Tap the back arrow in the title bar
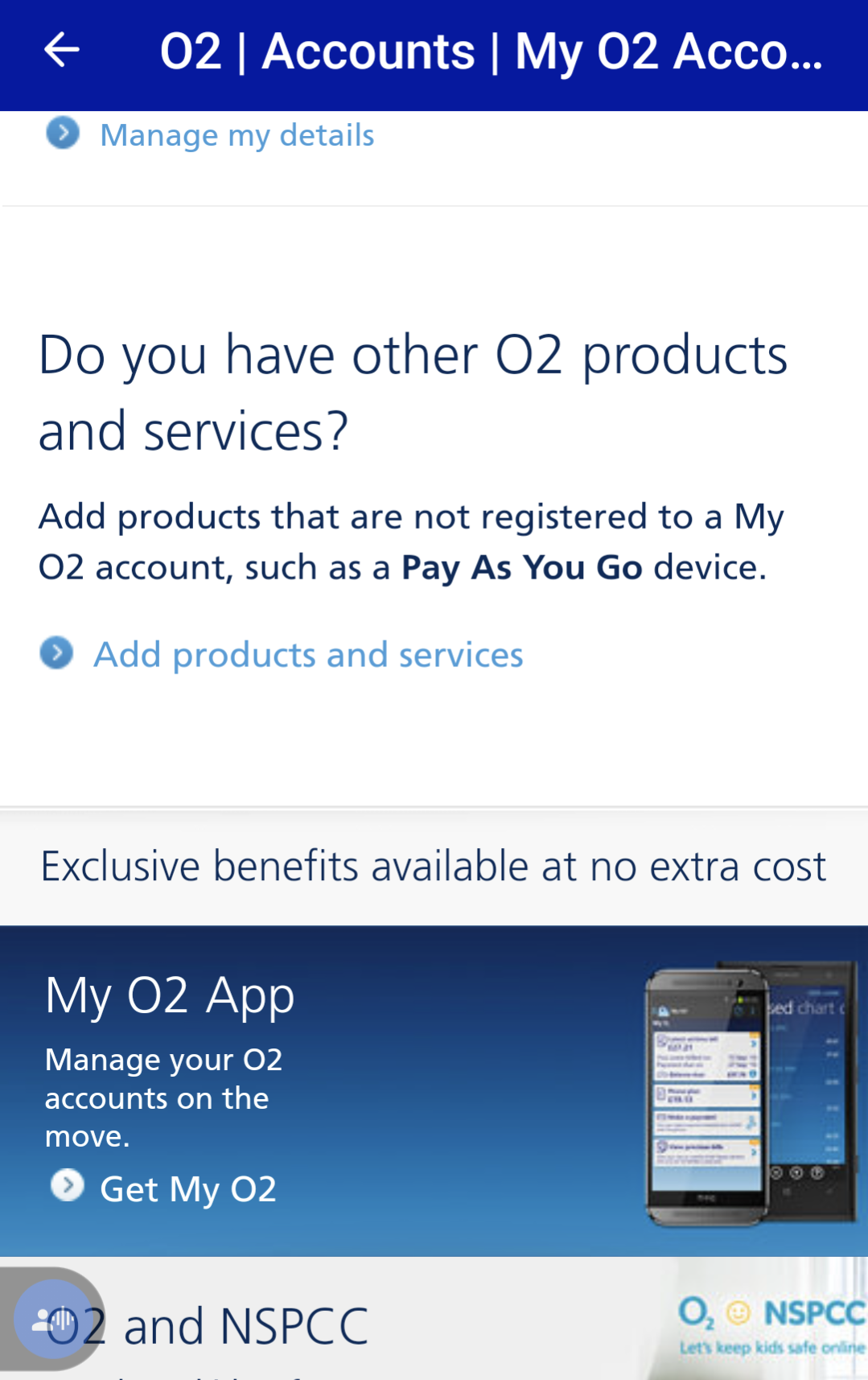The width and height of the screenshot is (868, 1380). click(61, 50)
